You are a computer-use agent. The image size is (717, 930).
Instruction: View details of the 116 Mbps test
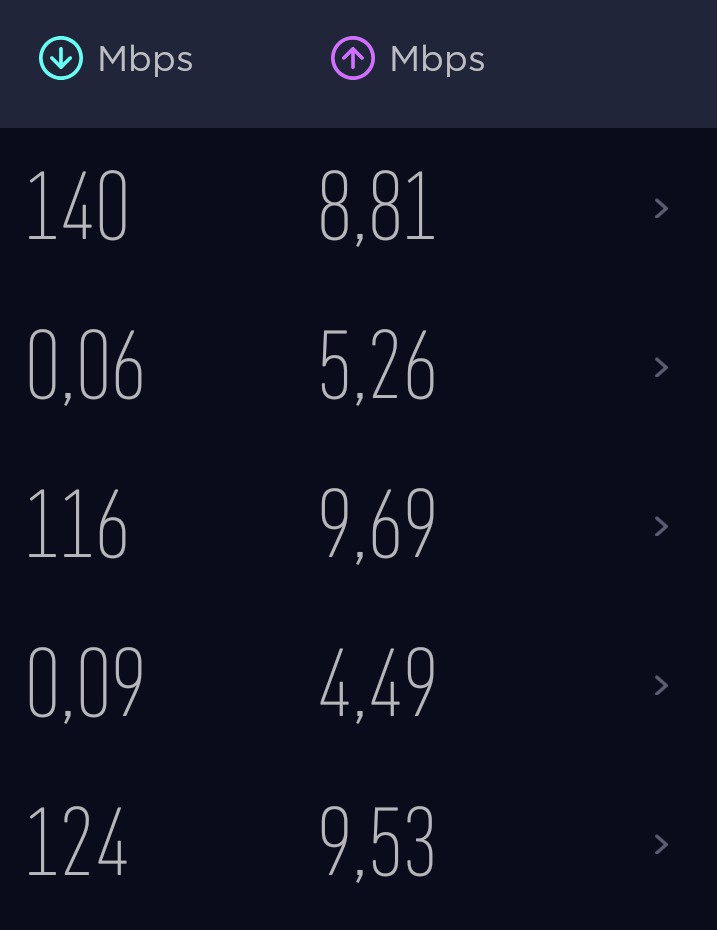click(358, 525)
